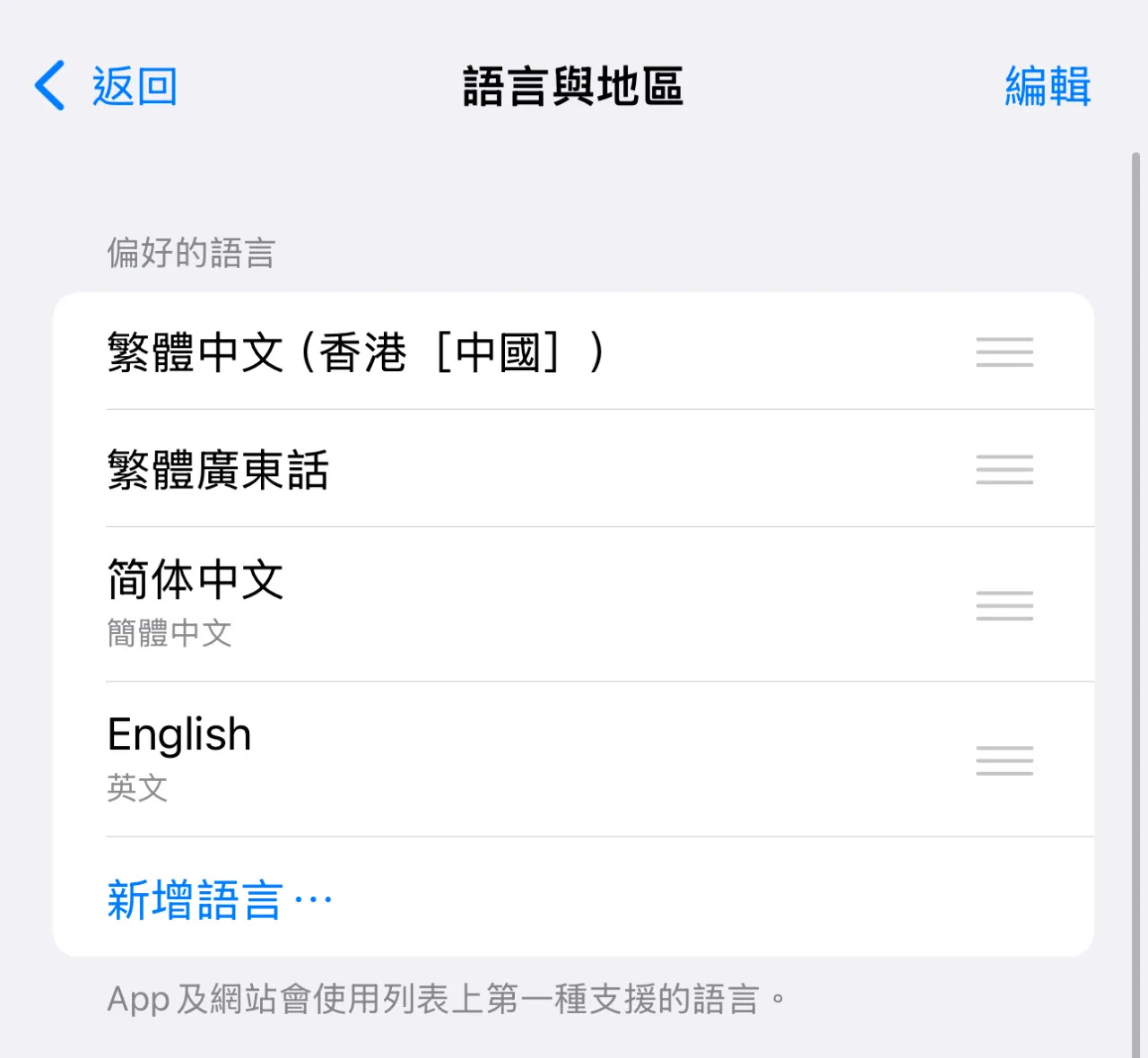Tap reorder handle beside 繁體中文 (香港 [中國])

[1004, 351]
